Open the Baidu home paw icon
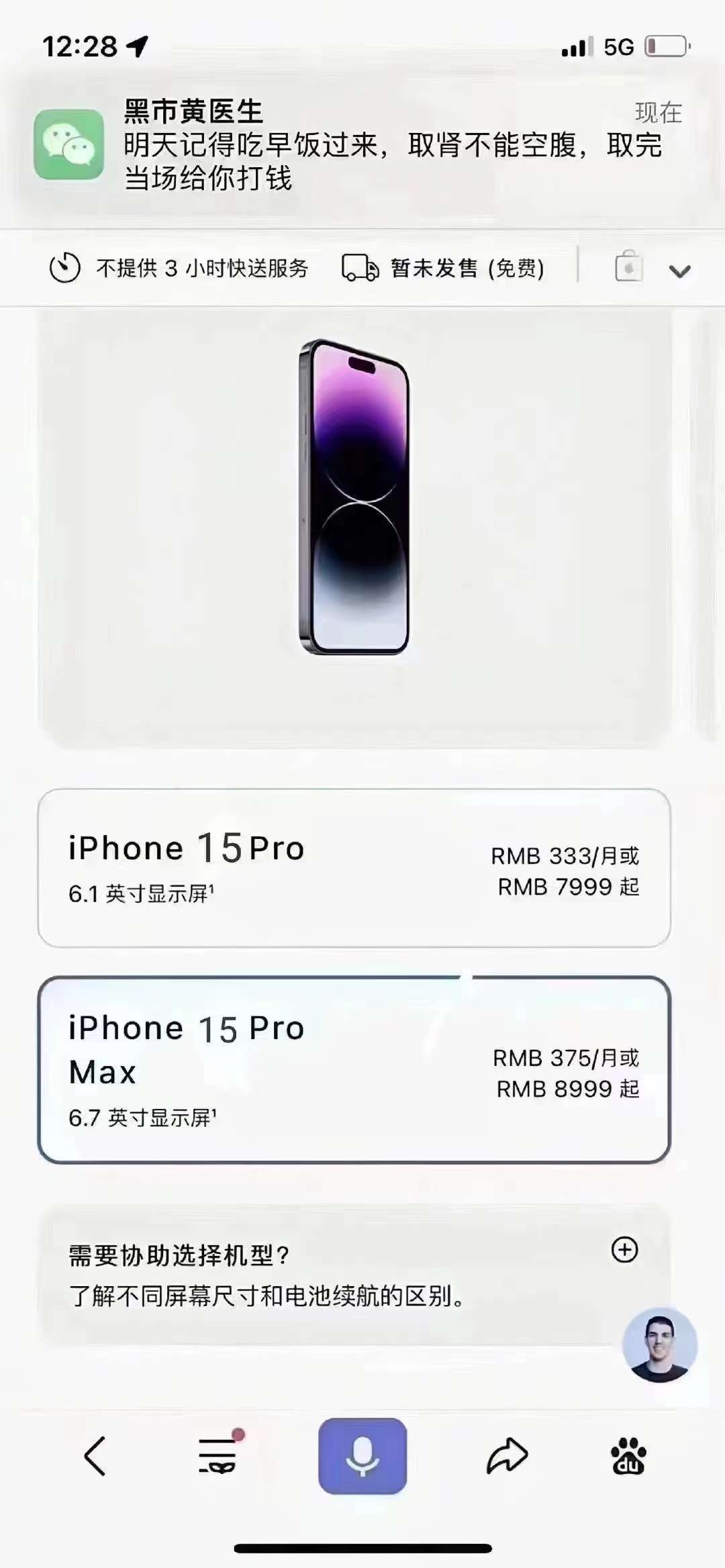The height and width of the screenshot is (1568, 725). 628,1455
